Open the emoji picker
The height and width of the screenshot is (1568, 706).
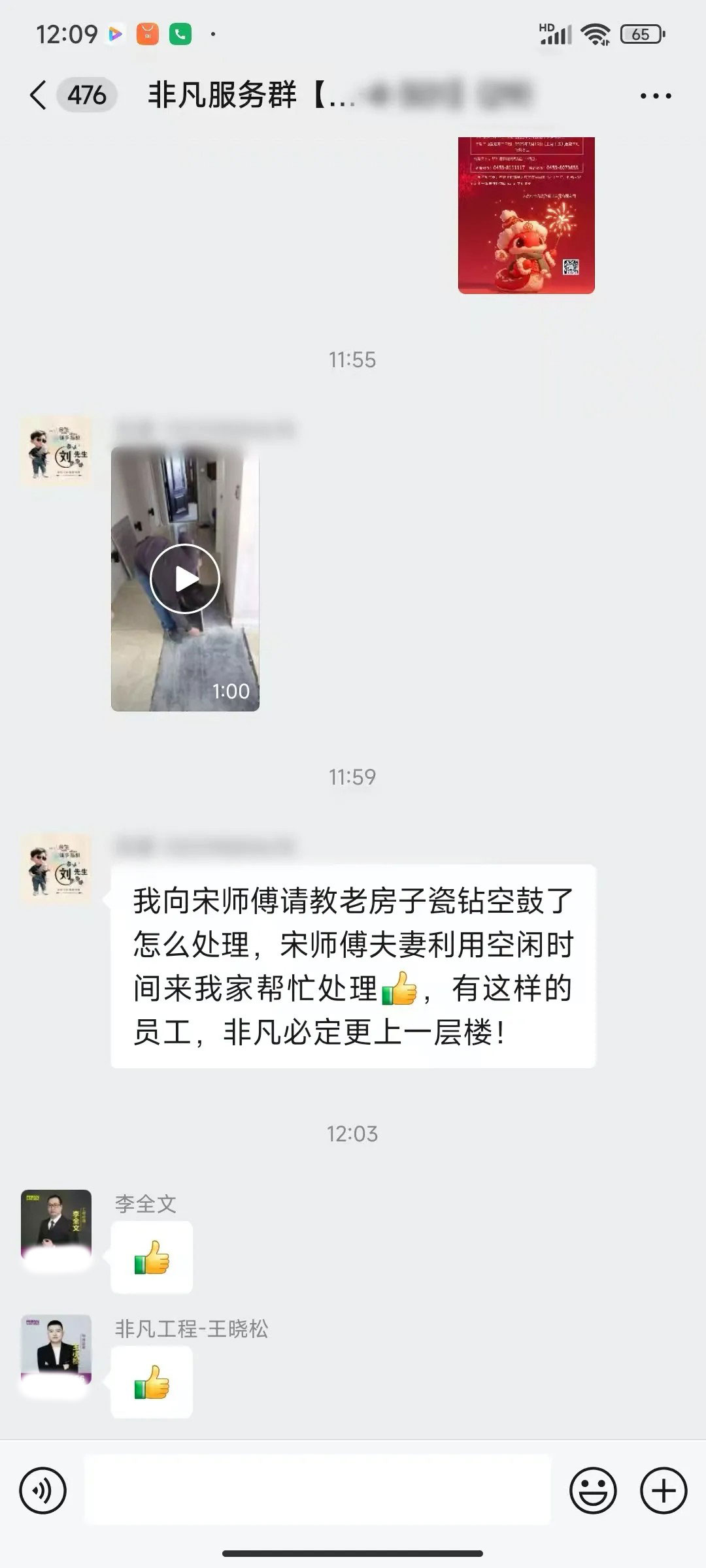click(x=593, y=1491)
